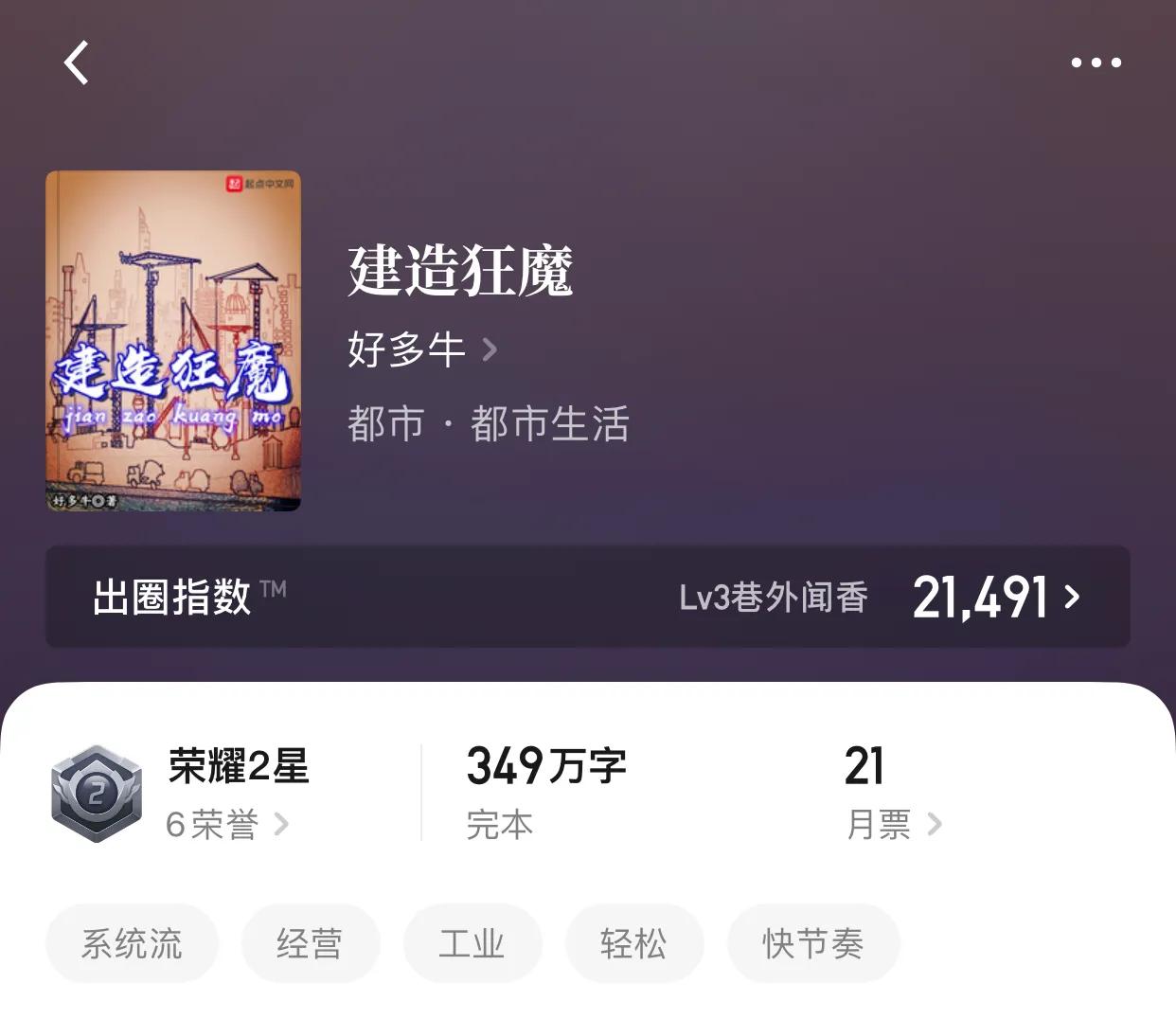Open author 好多牛's page

coord(421,349)
